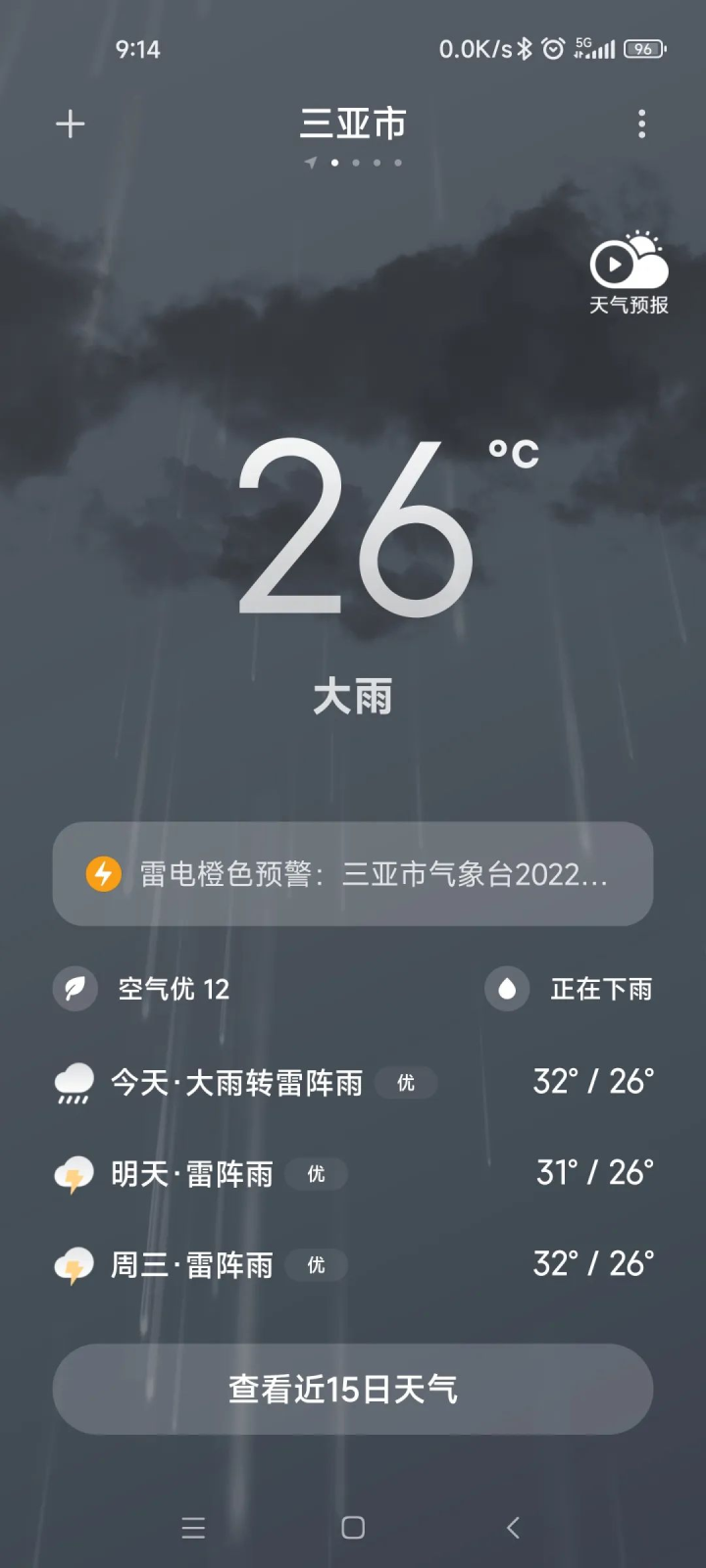The image size is (706, 1568).
Task: Open the three-dot overflow menu
Action: tap(641, 123)
